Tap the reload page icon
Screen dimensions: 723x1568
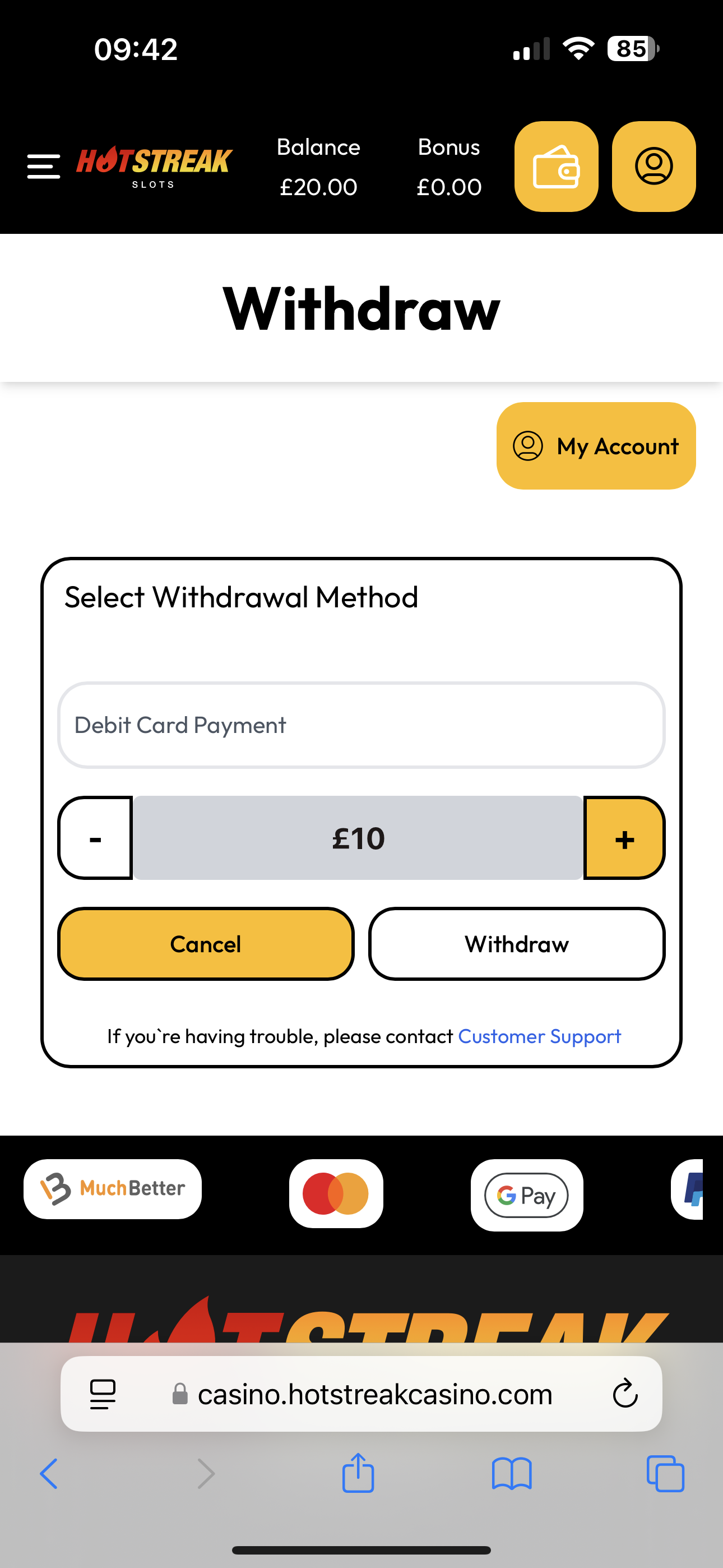tap(625, 1394)
